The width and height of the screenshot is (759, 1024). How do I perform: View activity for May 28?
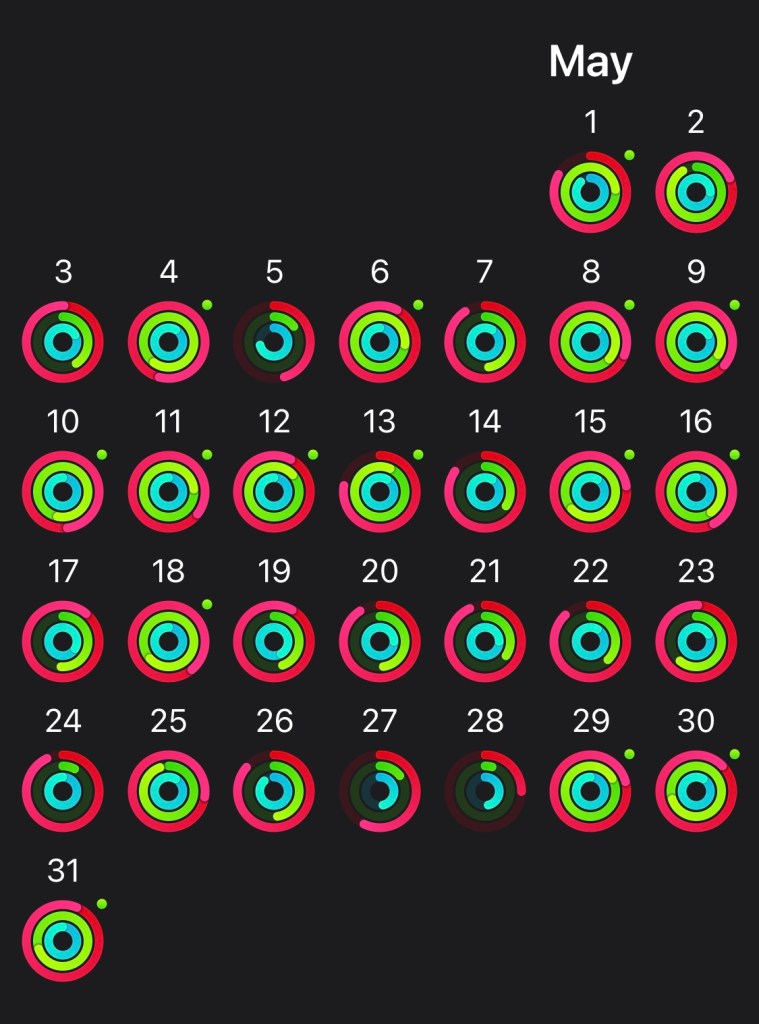[485, 791]
